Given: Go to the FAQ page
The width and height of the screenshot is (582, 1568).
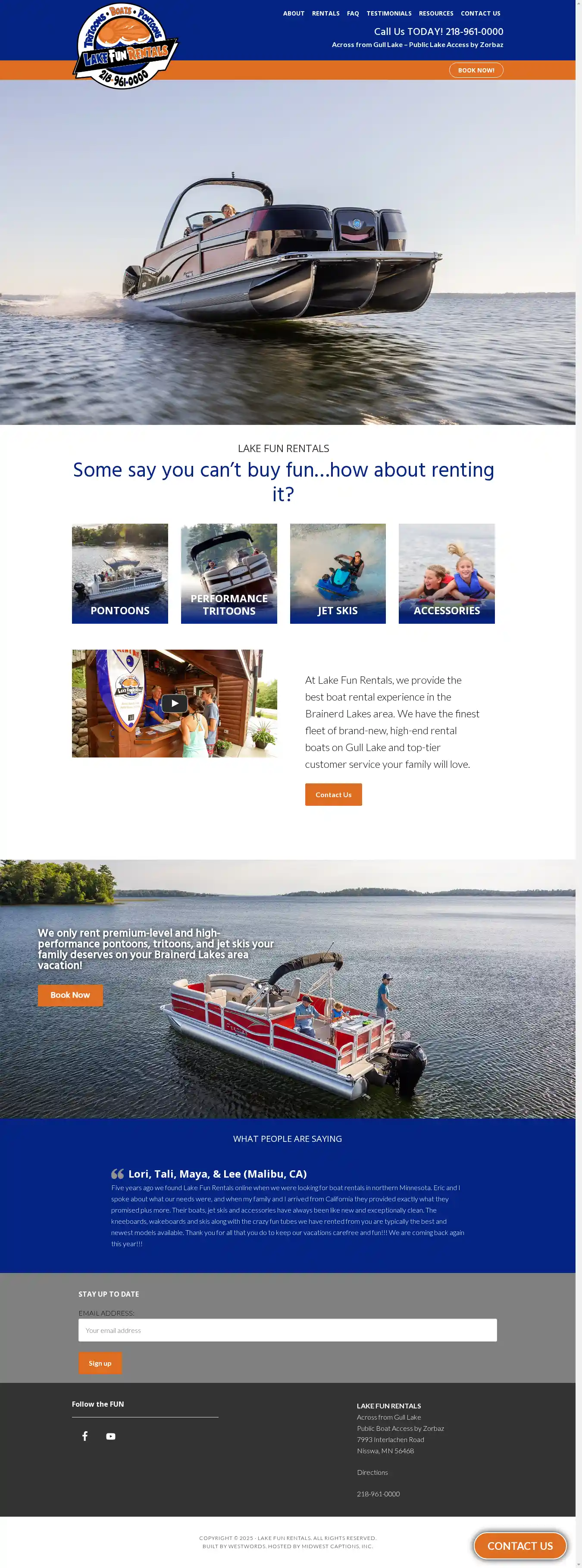Looking at the screenshot, I should [x=353, y=13].
